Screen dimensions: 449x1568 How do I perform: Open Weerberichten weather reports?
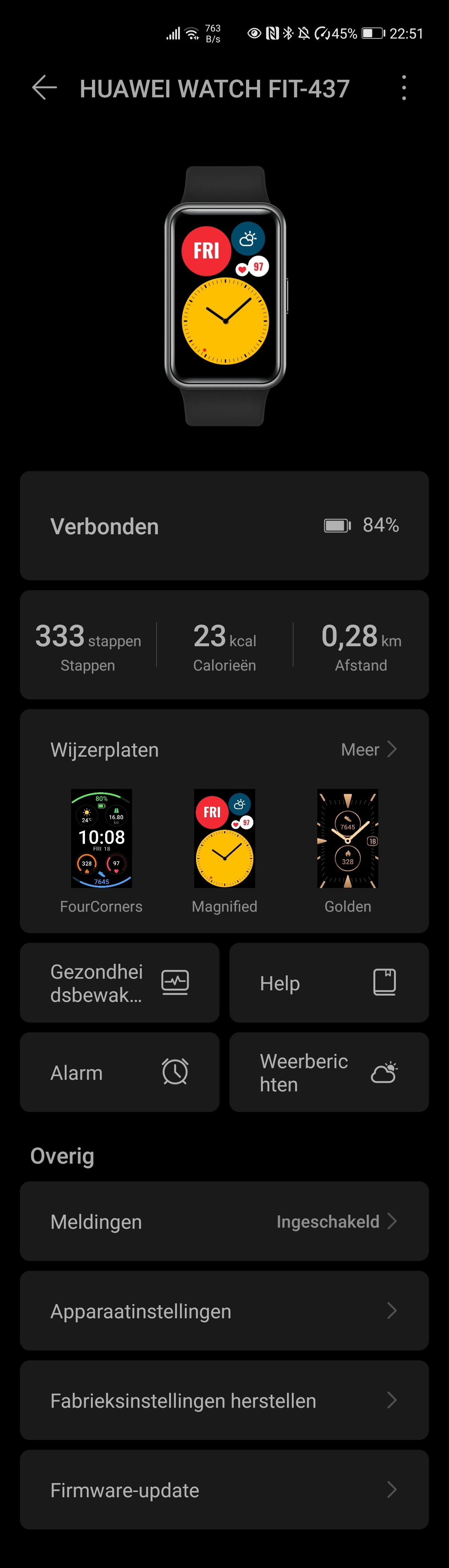[329, 1072]
